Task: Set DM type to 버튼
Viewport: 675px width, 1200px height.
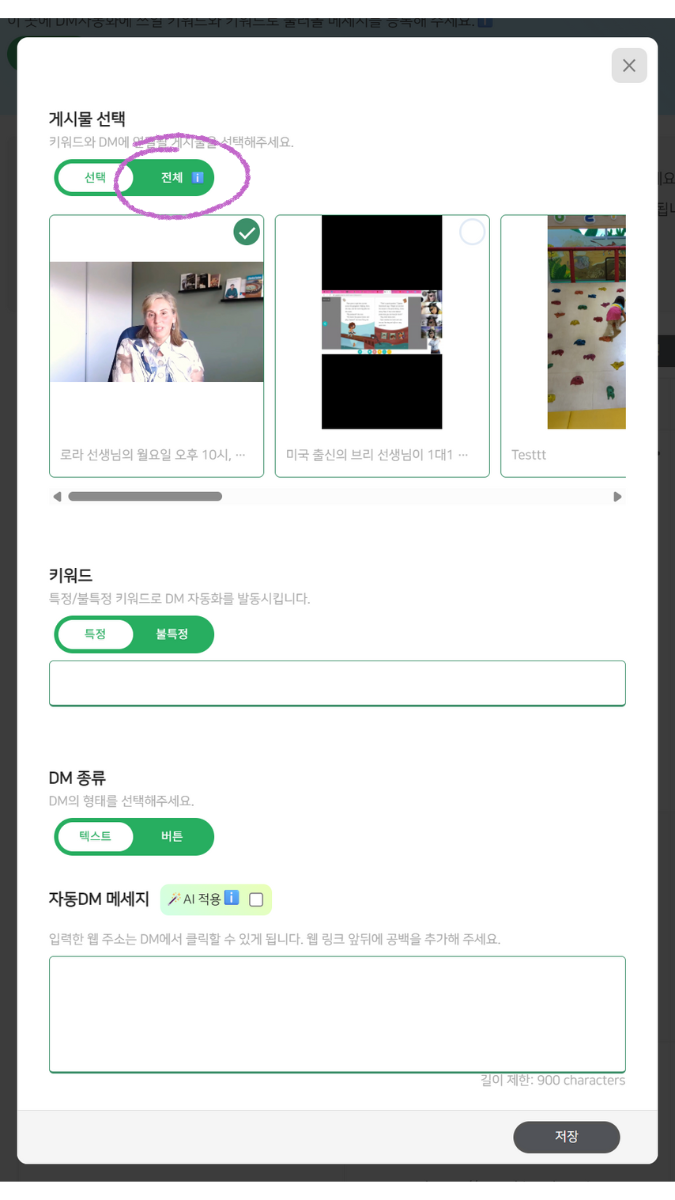Action: tap(172, 836)
